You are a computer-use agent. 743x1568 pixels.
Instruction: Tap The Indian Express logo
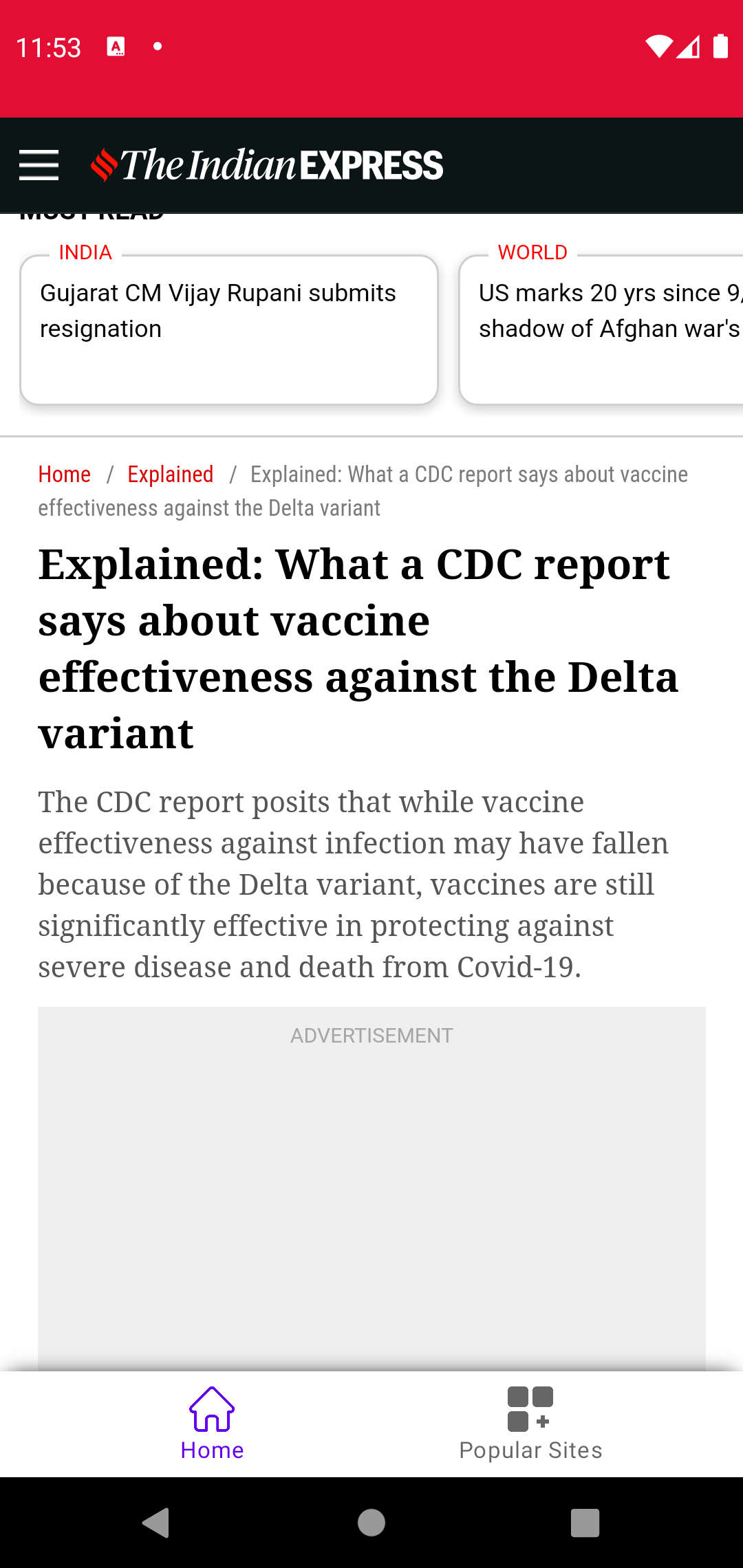coord(267,165)
